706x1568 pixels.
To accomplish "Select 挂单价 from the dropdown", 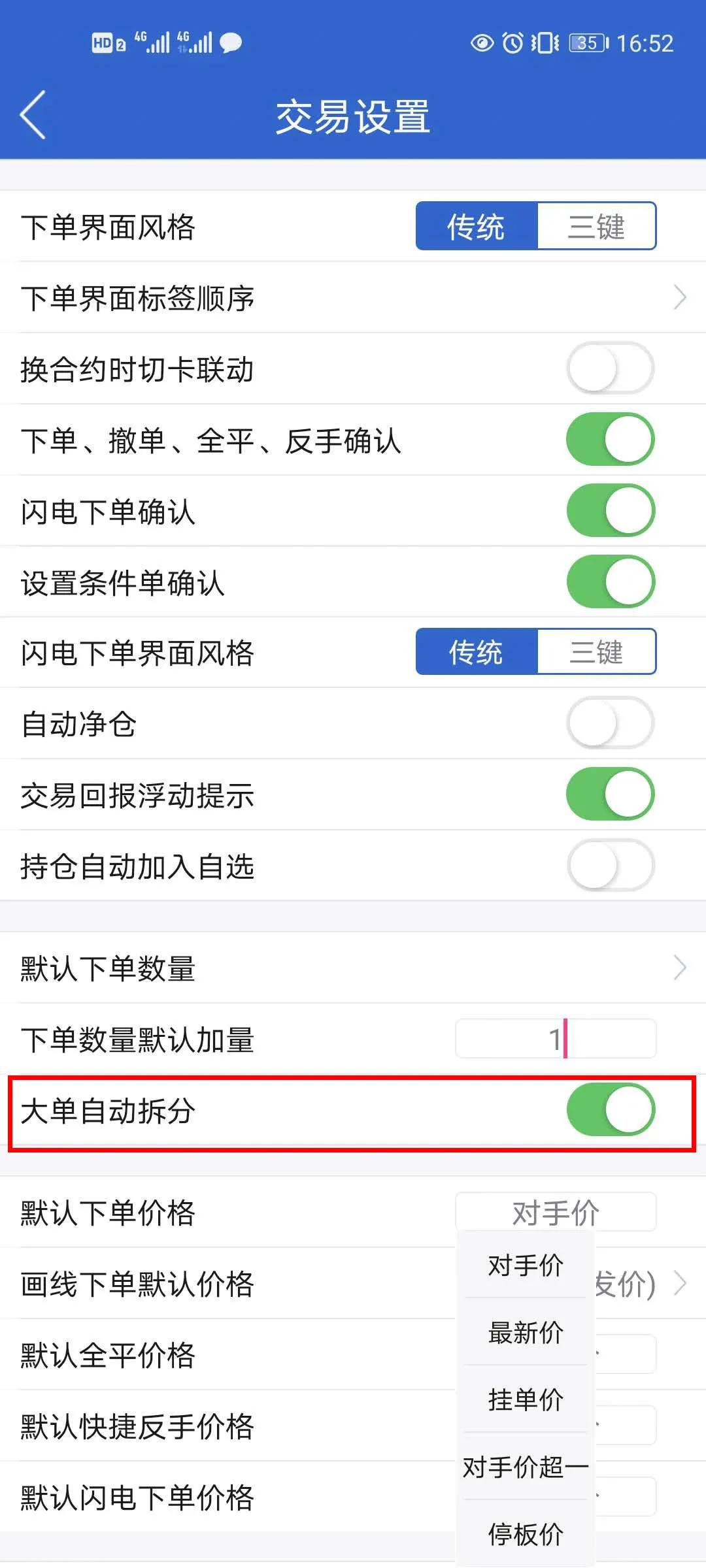I will pyautogui.click(x=524, y=1398).
